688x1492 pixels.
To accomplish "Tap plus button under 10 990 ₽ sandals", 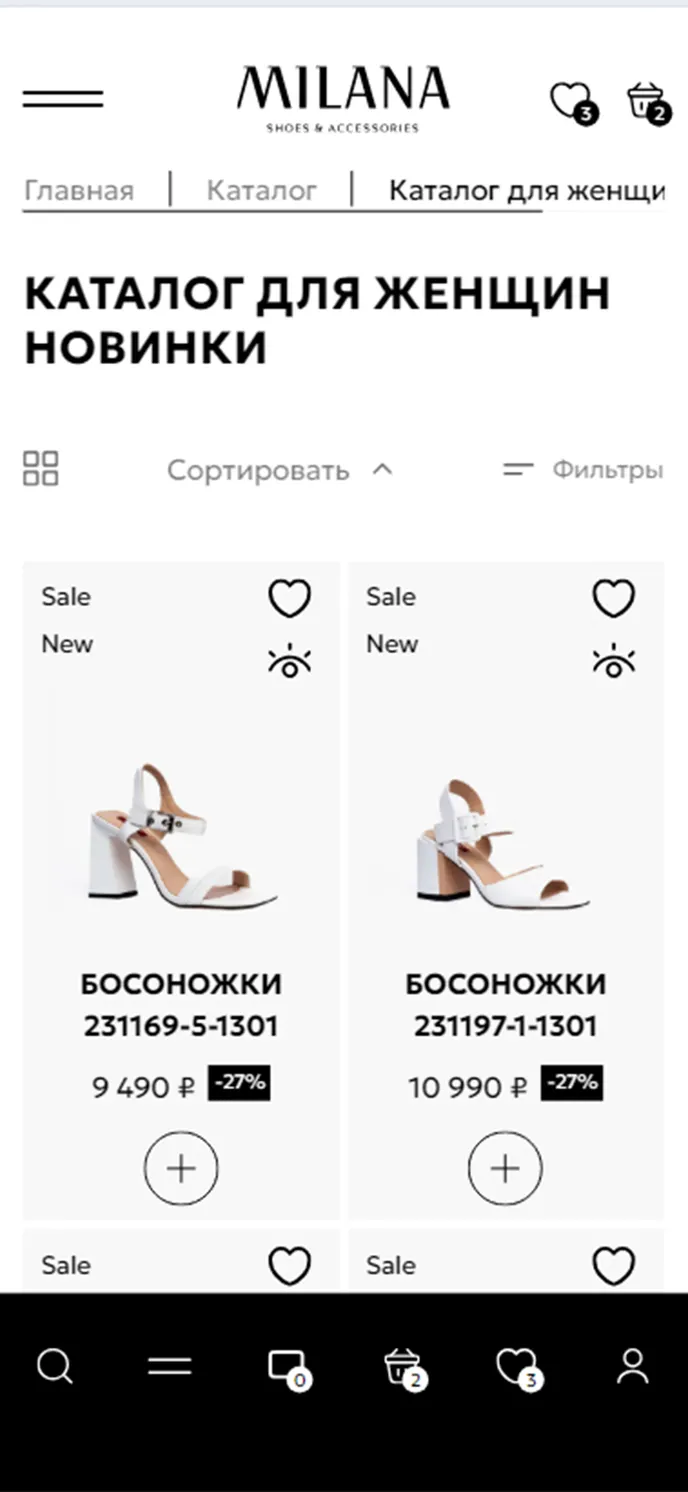I will (506, 1168).
